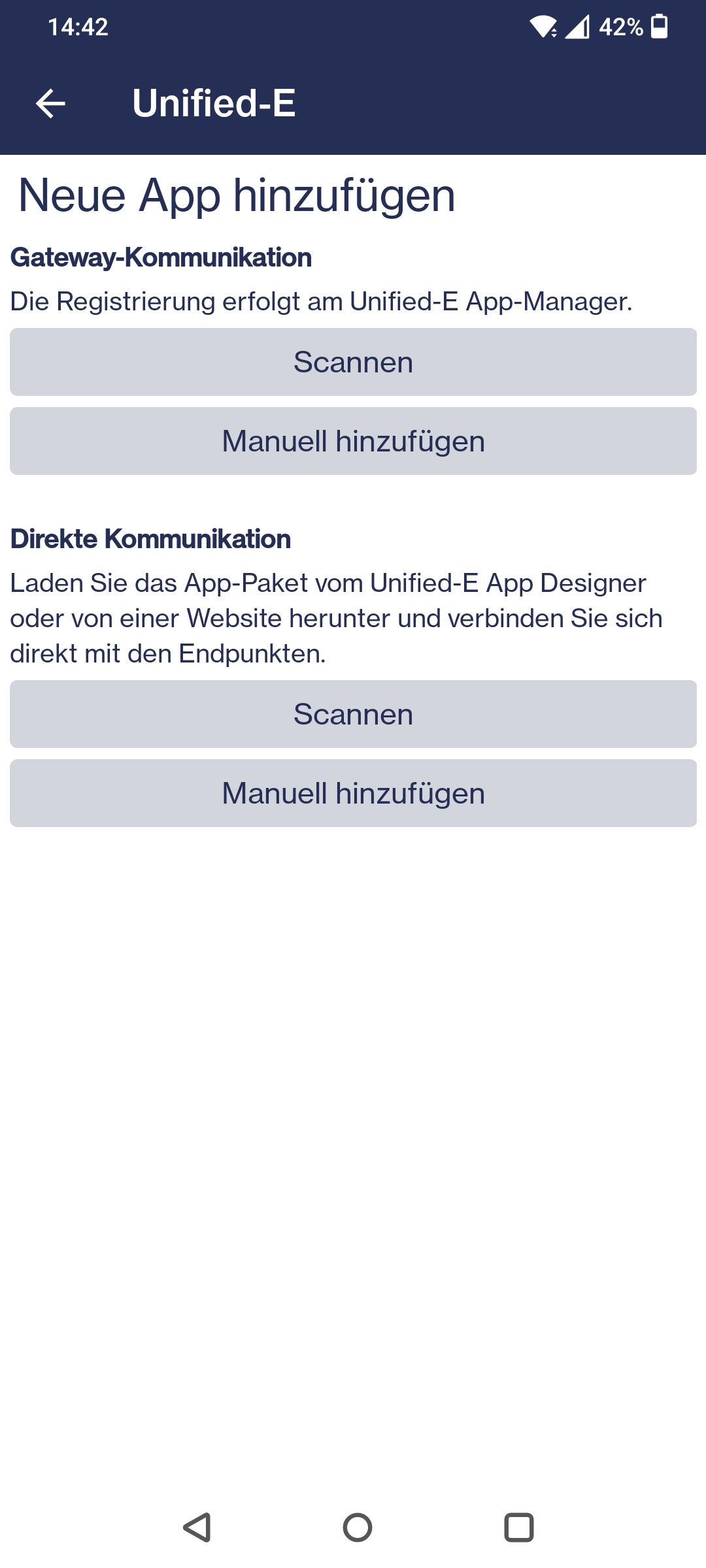Viewport: 706px width, 1568px height.
Task: Open recent apps from navigation bar
Action: coord(518,1527)
